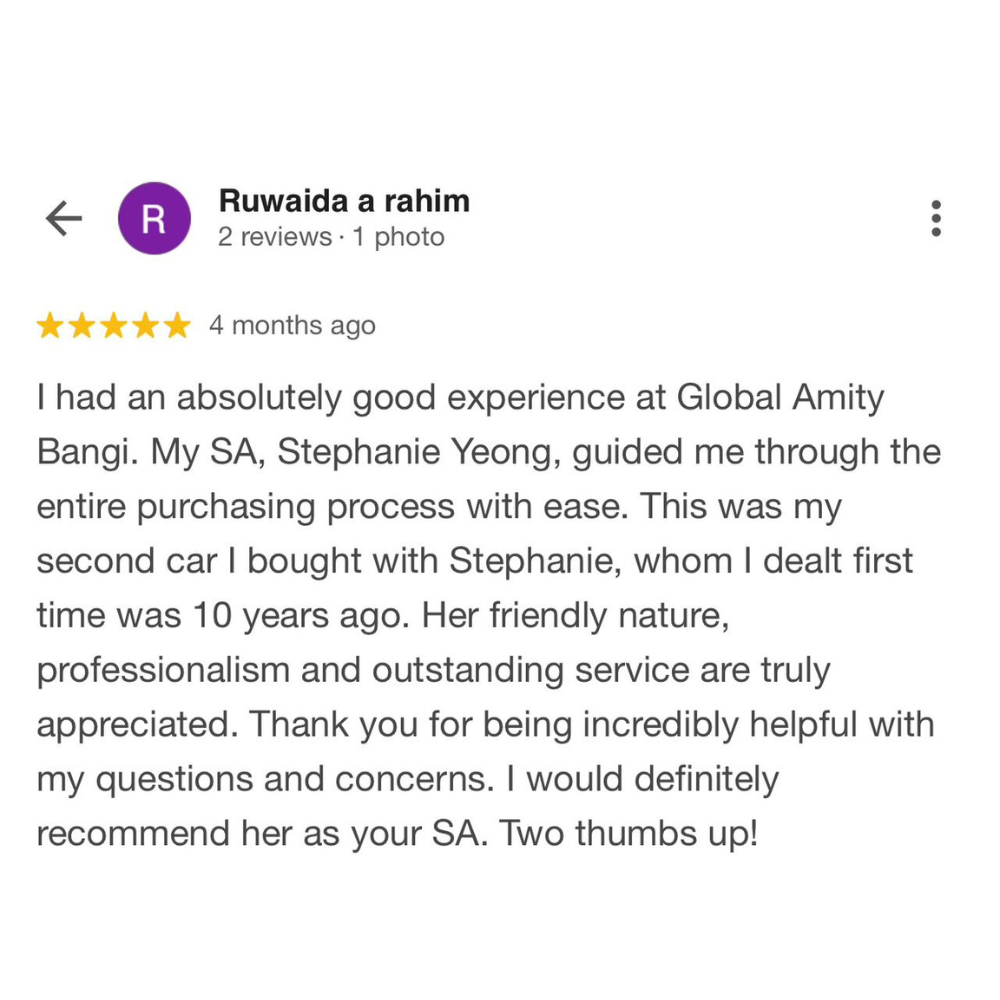Open the three-dot overflow menu

936,218
